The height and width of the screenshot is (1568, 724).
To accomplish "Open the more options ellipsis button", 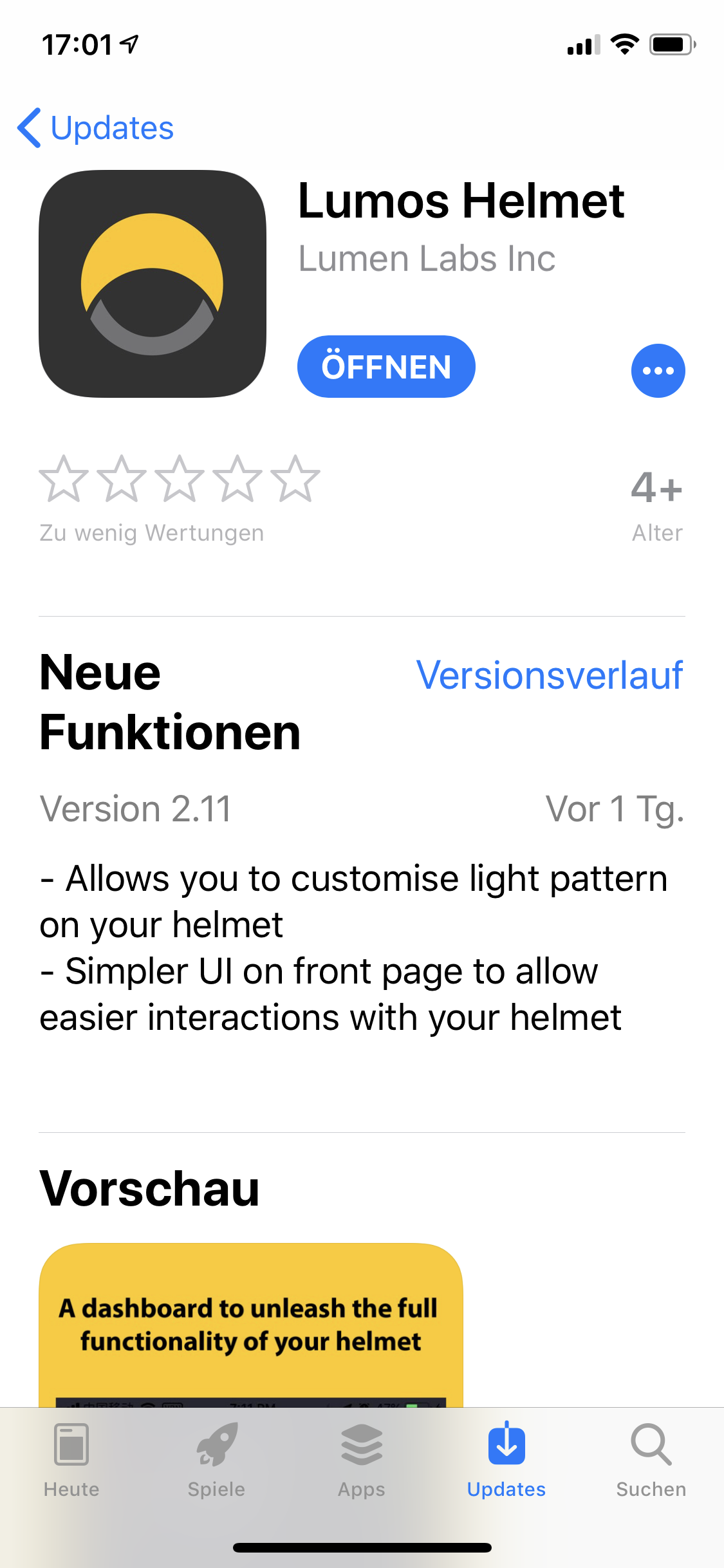I will [658, 371].
